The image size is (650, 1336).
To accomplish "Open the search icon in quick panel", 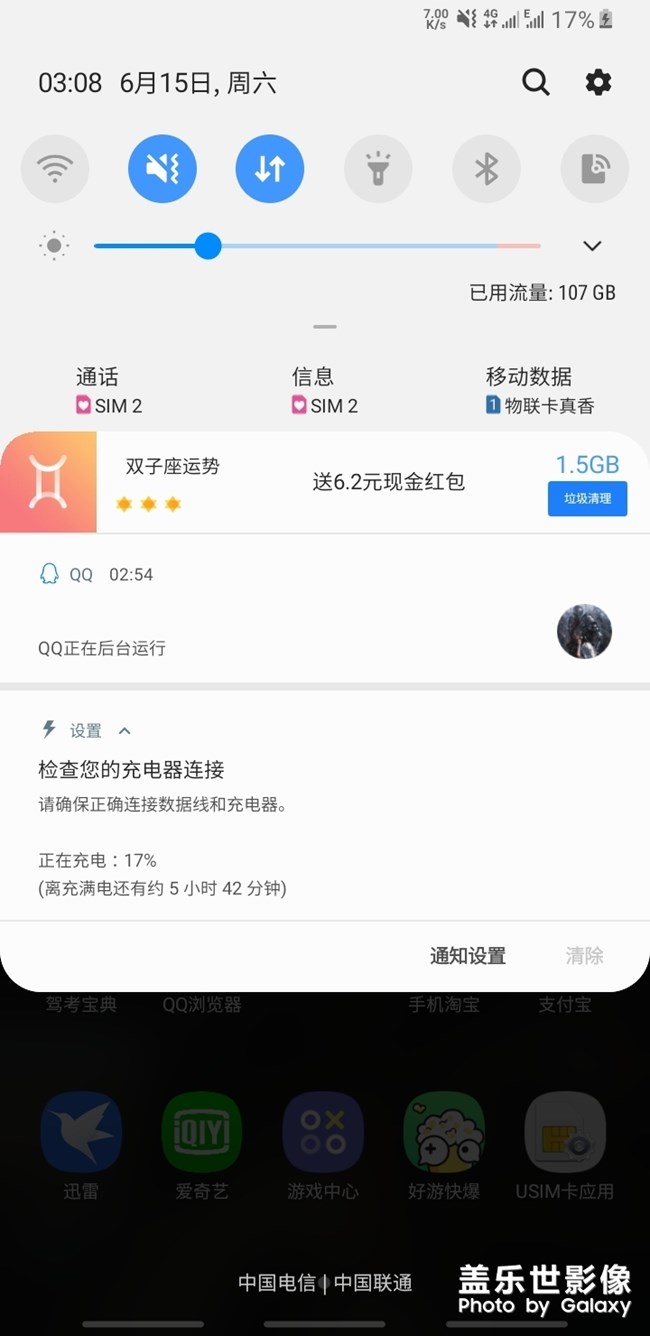I will (536, 82).
